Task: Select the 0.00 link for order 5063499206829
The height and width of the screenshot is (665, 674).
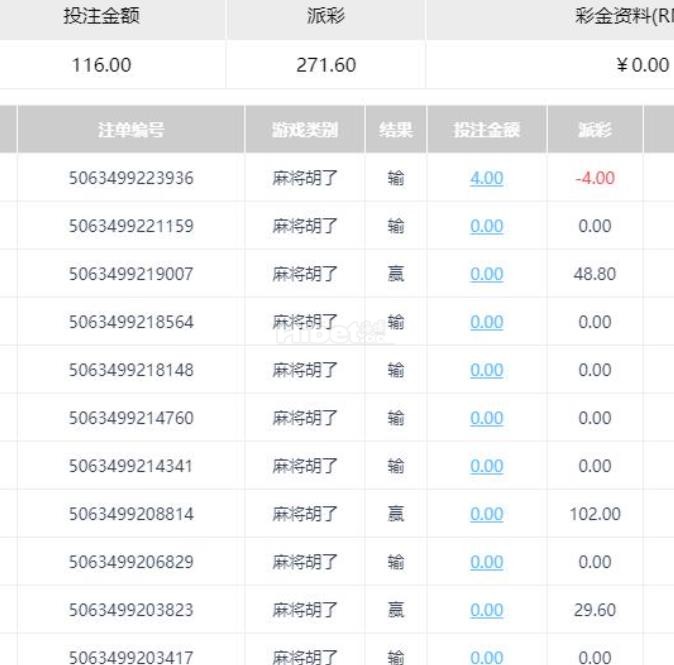Action: click(486, 562)
